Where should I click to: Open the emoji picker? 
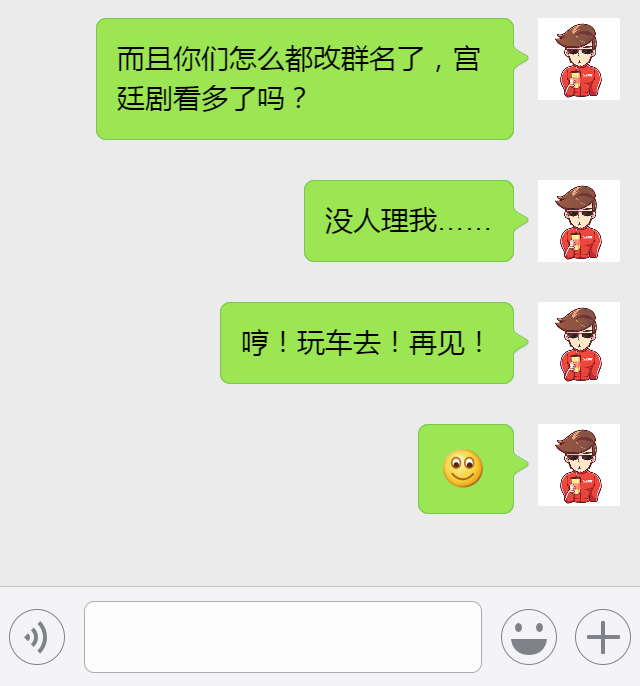(x=529, y=637)
